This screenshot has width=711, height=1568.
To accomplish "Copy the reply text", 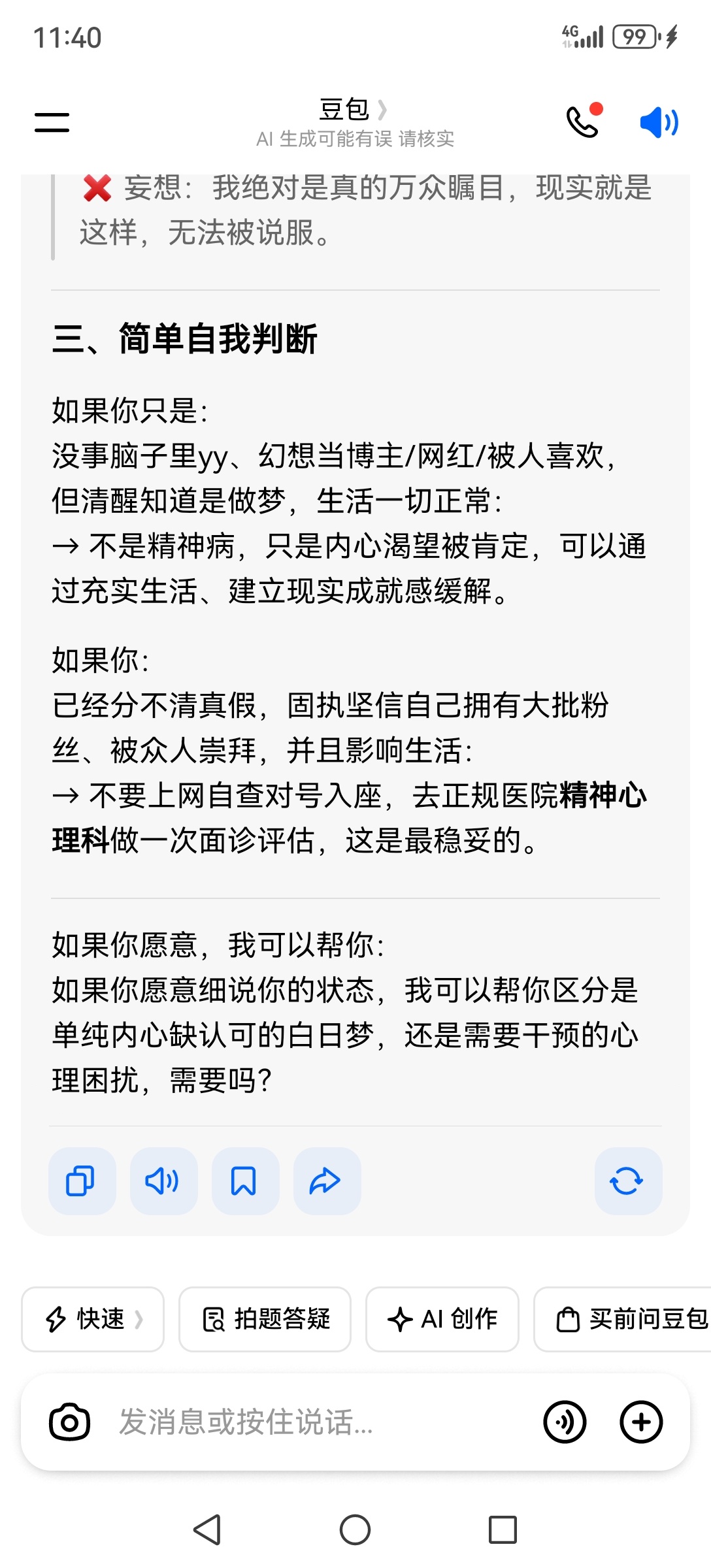I will tap(82, 1181).
